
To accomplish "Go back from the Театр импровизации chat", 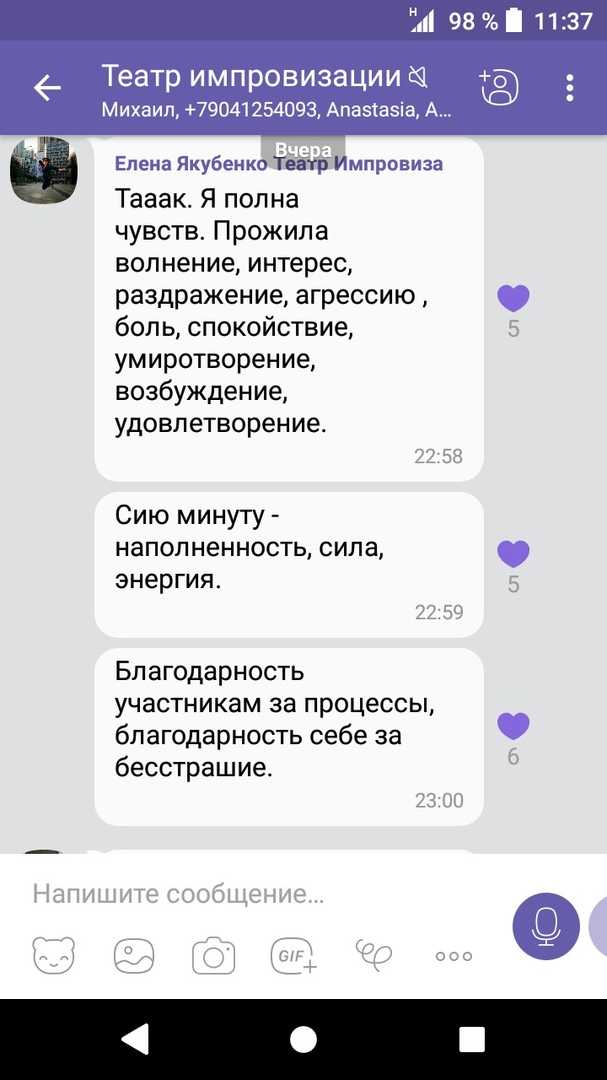I will (x=47, y=88).
